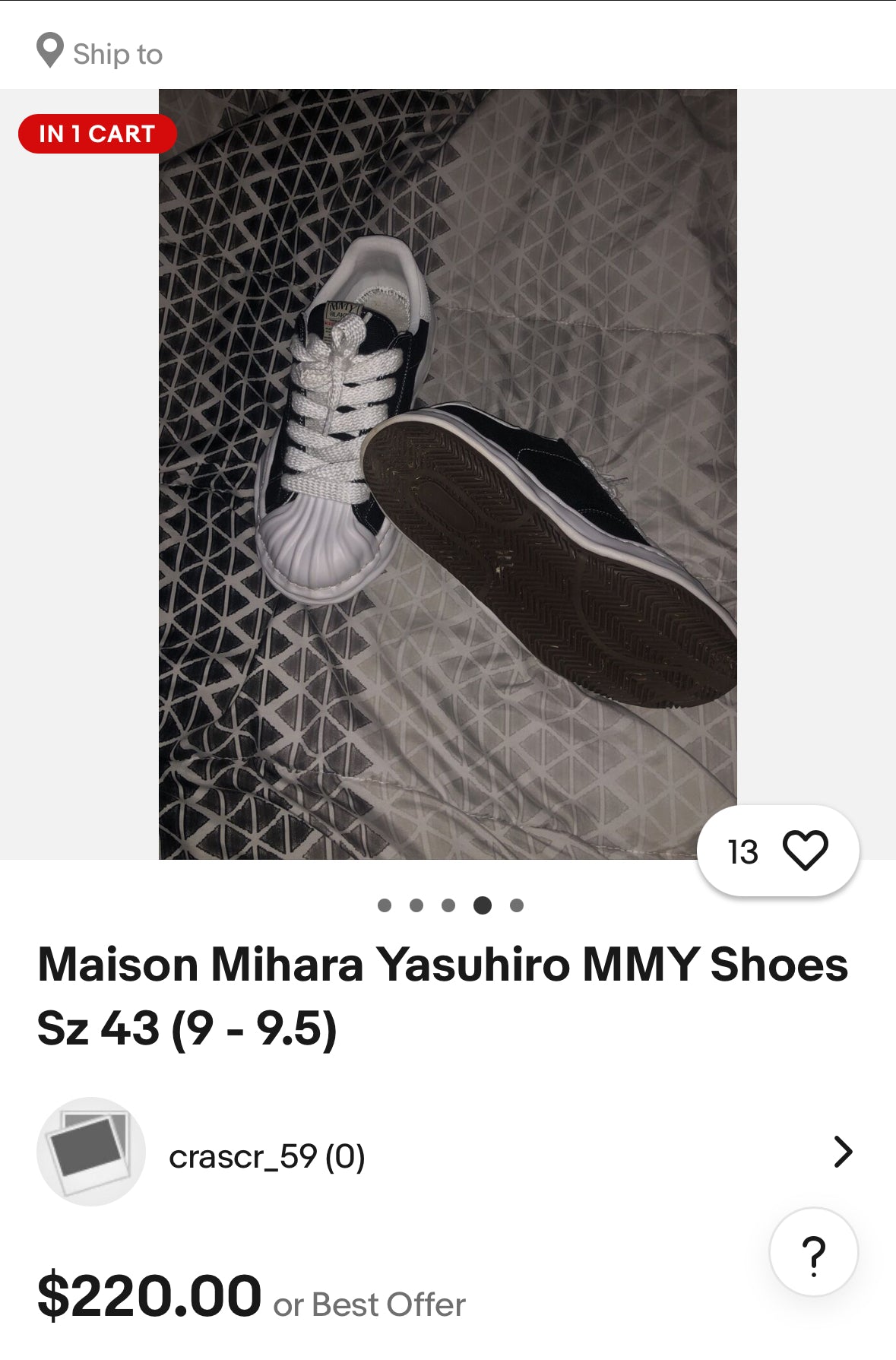Tap the sneaker photo to enlarge it

pos(448,479)
